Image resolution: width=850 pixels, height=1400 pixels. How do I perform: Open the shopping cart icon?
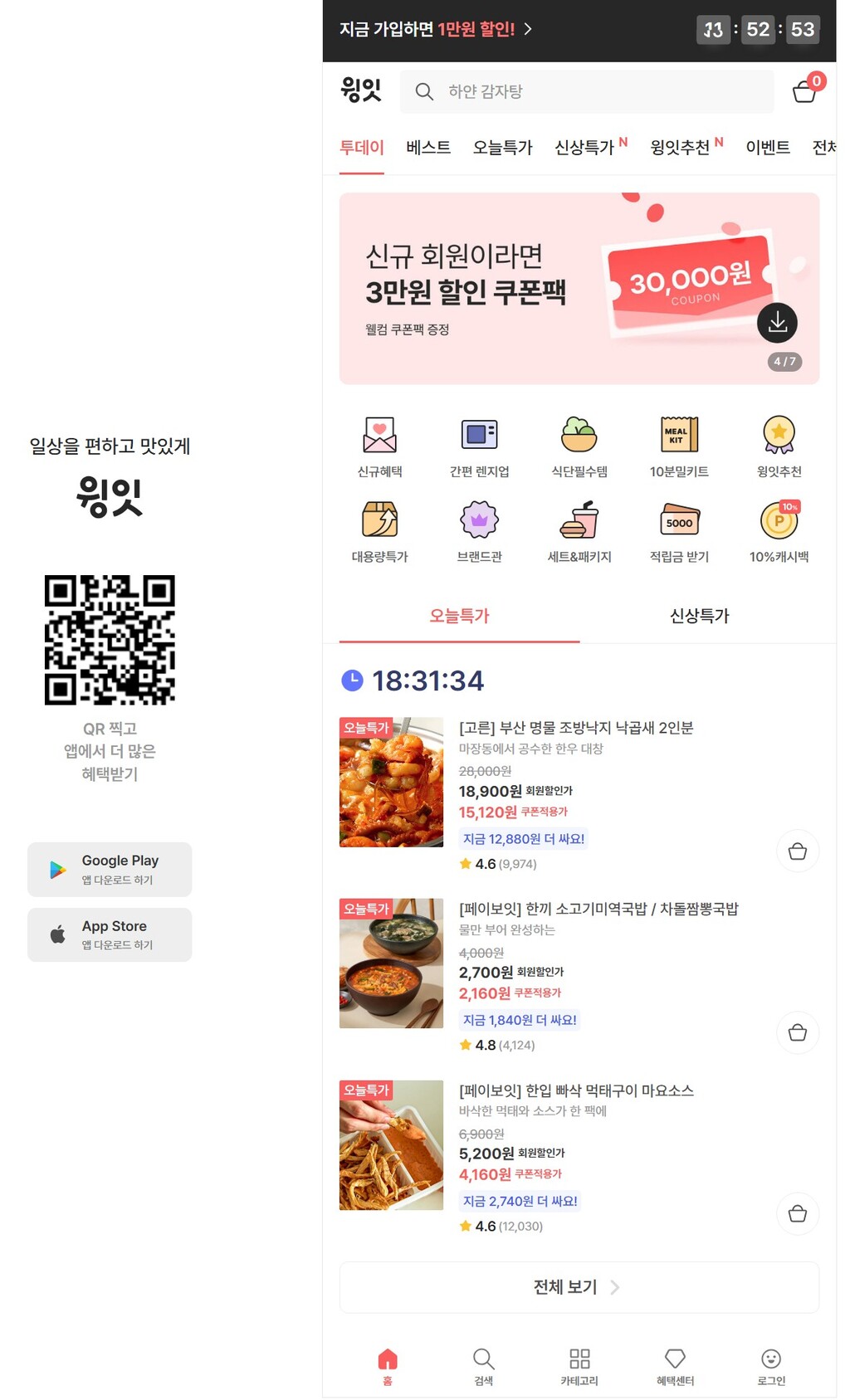[x=804, y=90]
